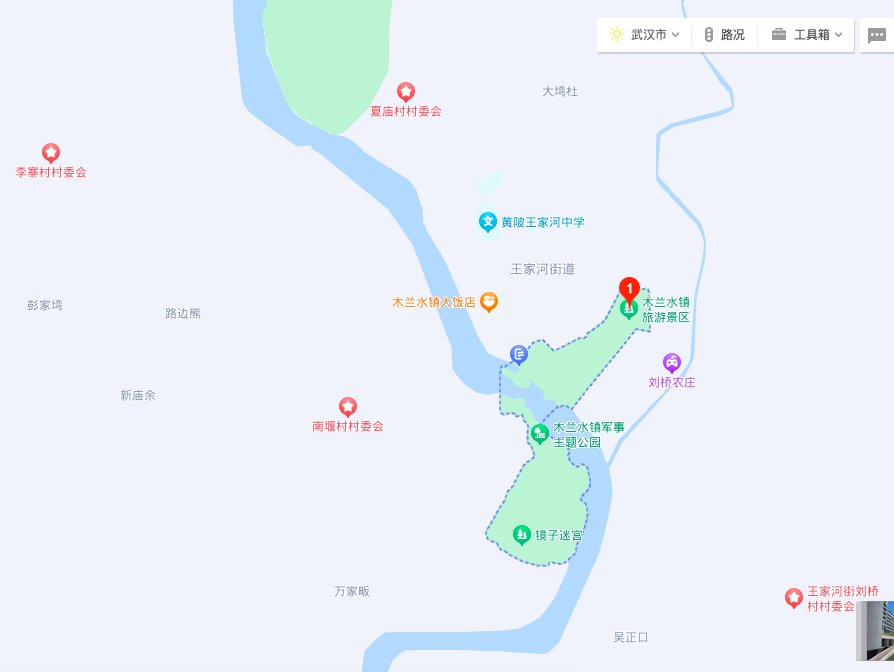Tap 木兰水镇大饭店 restaurant marker
Image resolution: width=894 pixels, height=672 pixels.
[x=489, y=301]
